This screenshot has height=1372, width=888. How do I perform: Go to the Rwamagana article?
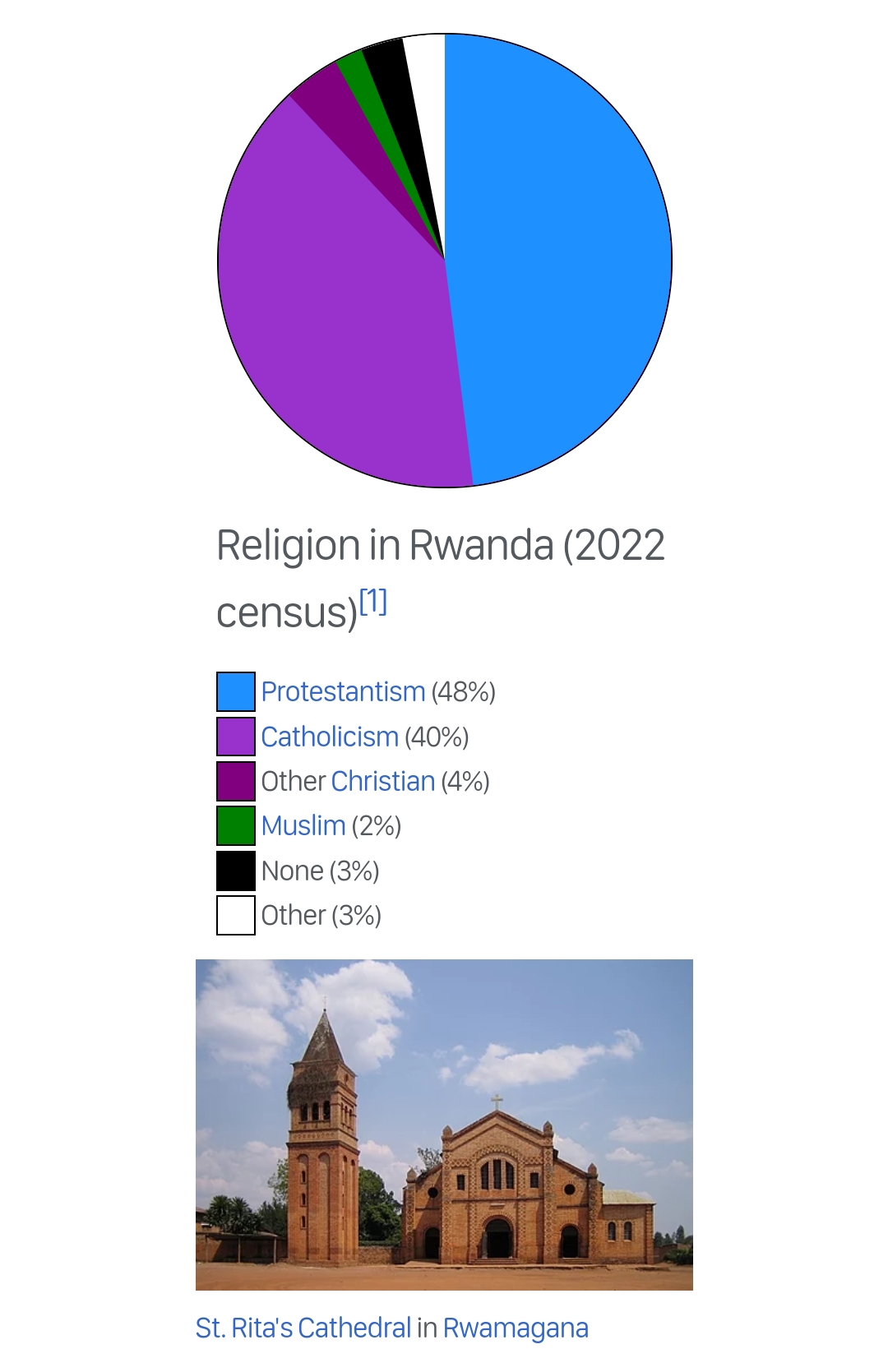tap(516, 1328)
